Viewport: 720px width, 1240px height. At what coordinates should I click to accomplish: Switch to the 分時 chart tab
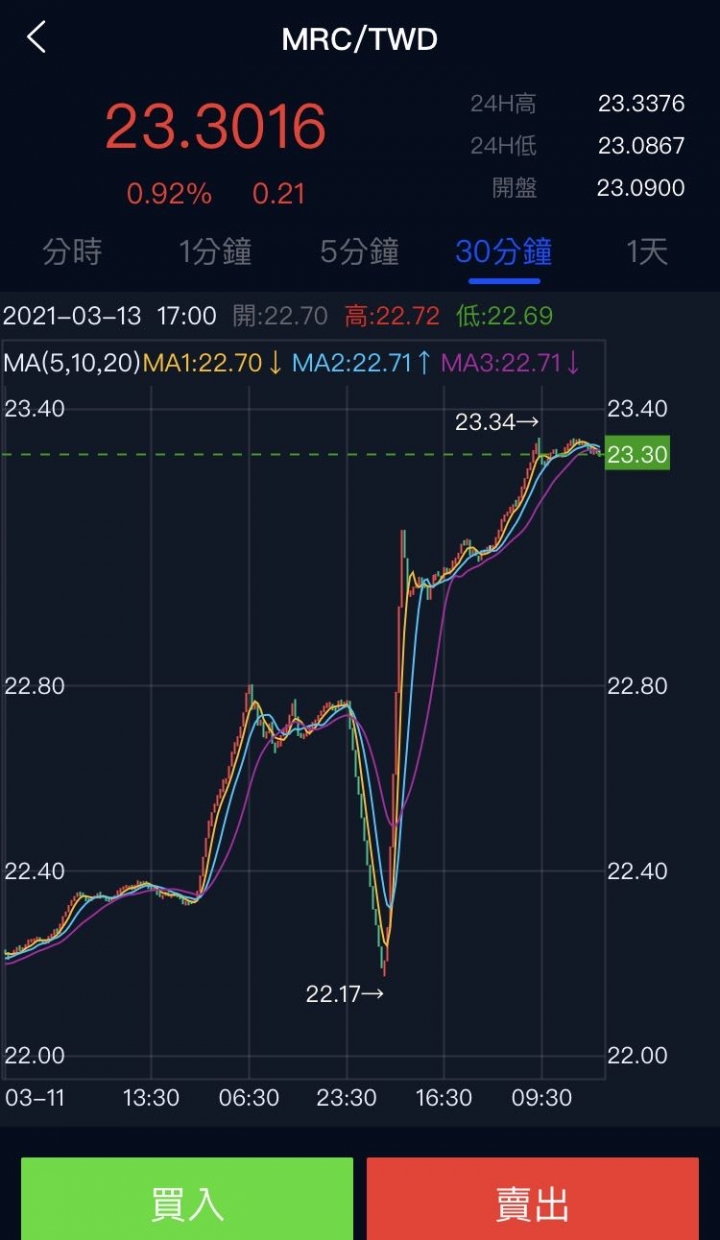coord(72,252)
